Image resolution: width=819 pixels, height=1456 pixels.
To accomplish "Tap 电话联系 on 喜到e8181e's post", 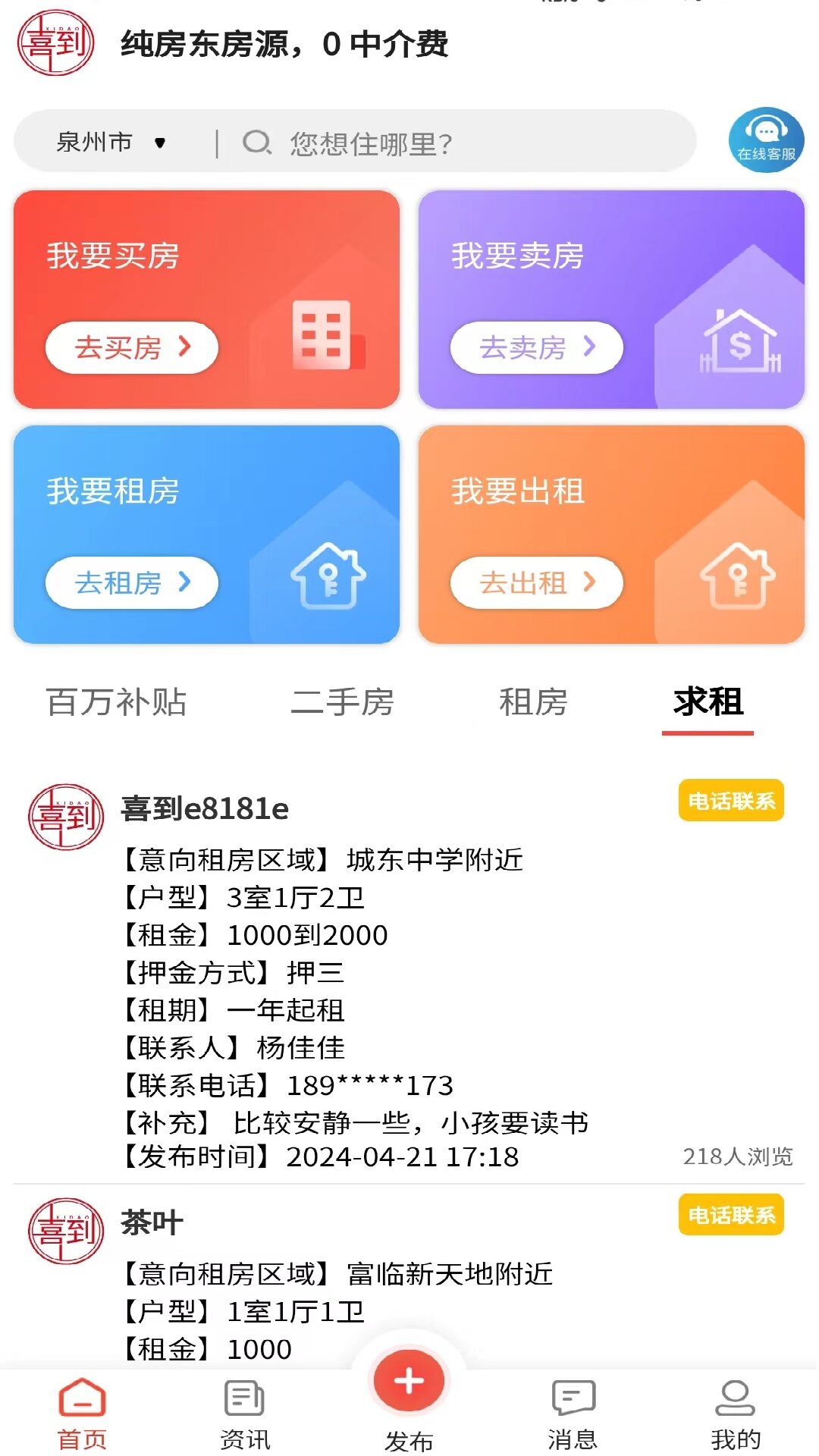I will point(731,801).
